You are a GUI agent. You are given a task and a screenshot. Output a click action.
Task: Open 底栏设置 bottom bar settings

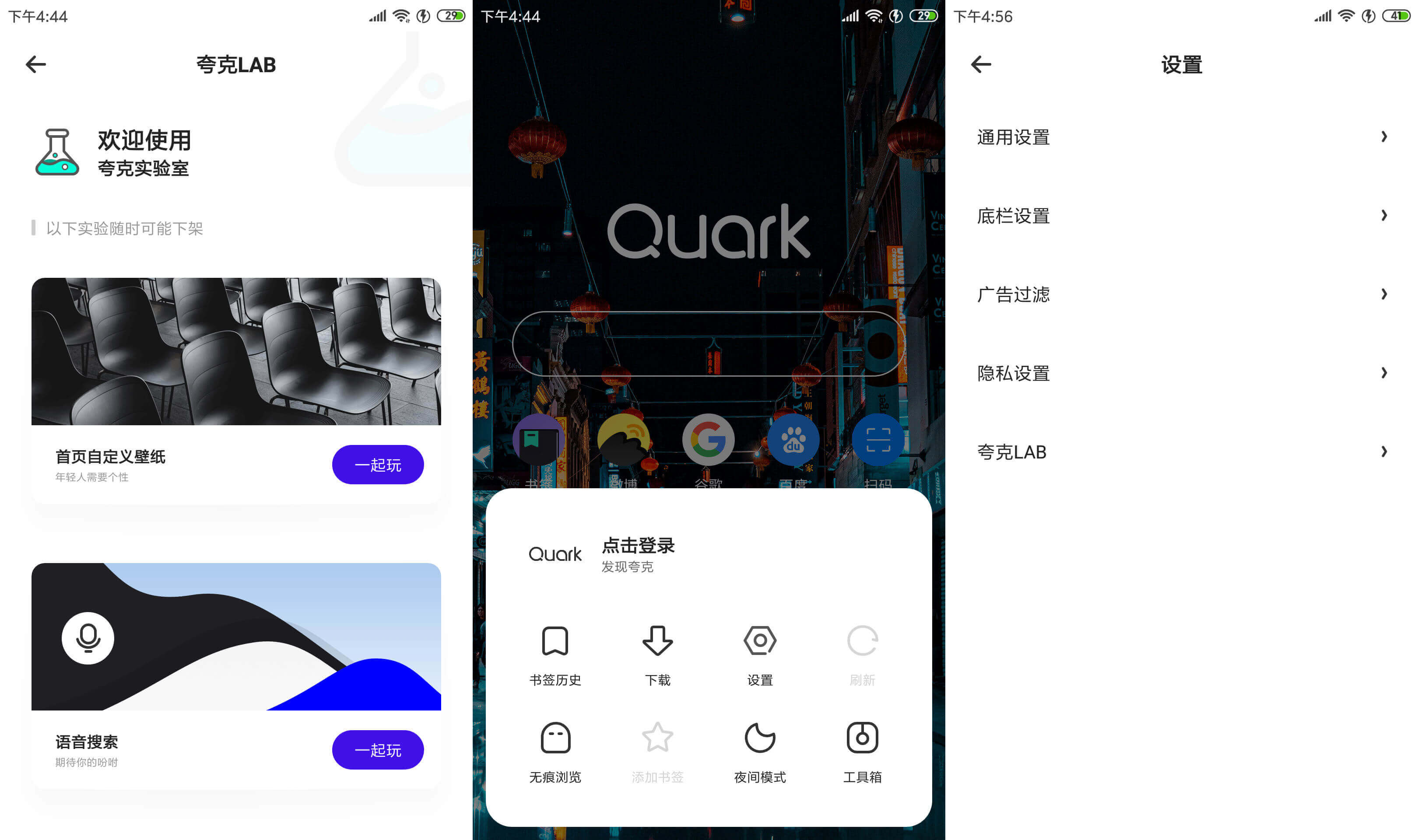(x=1181, y=216)
